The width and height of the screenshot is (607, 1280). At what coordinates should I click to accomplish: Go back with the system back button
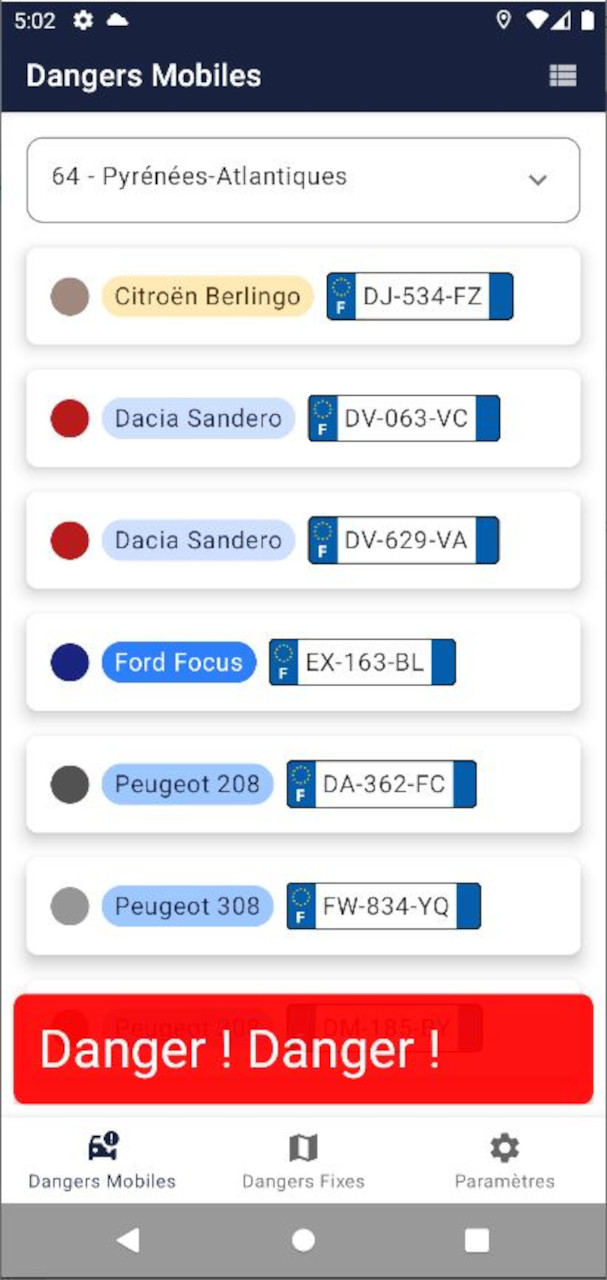128,1241
